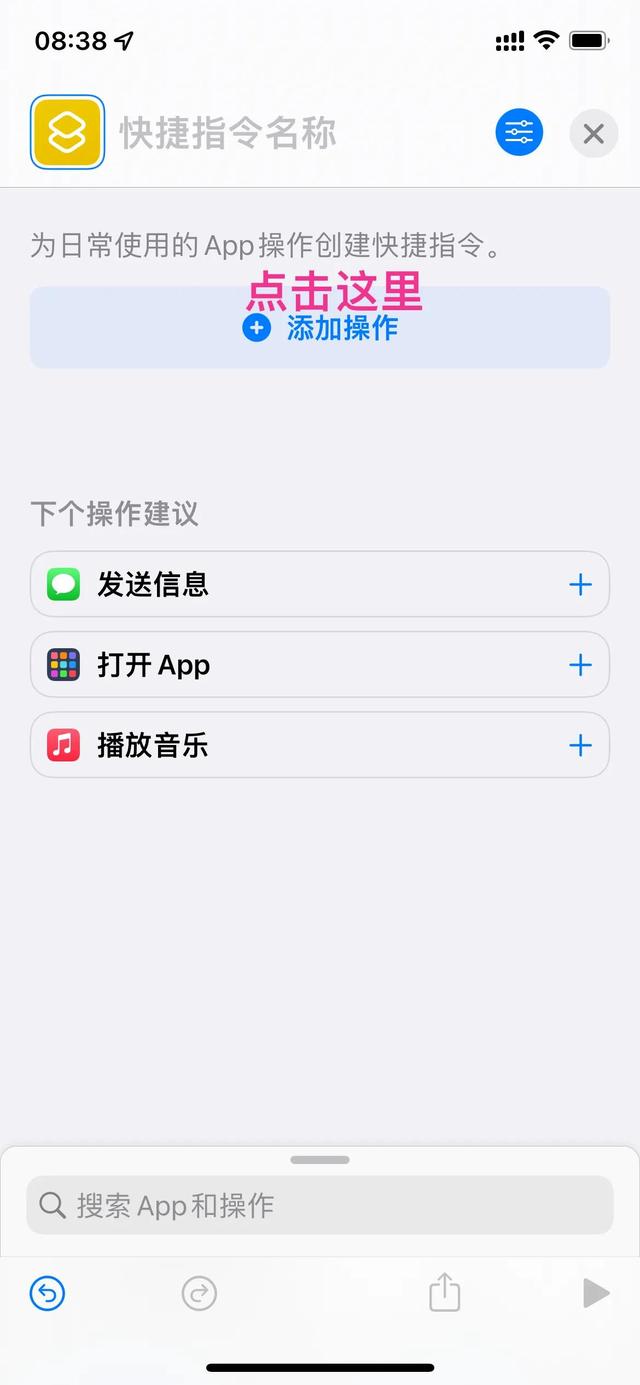
Task: Expand the search panel grabber handle
Action: coord(320,1160)
